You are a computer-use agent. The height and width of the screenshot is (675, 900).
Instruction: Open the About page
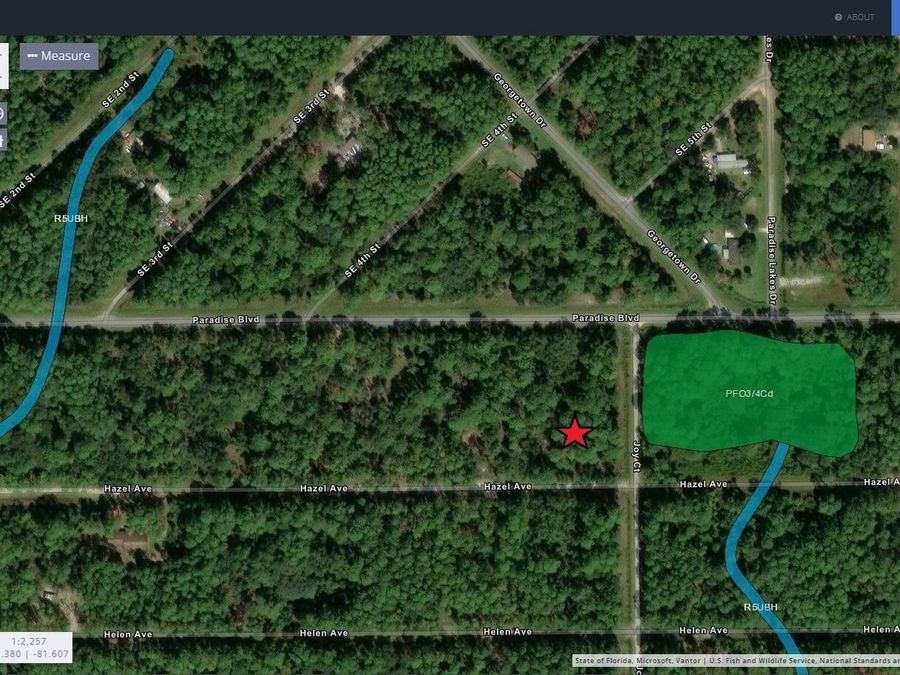855,17
